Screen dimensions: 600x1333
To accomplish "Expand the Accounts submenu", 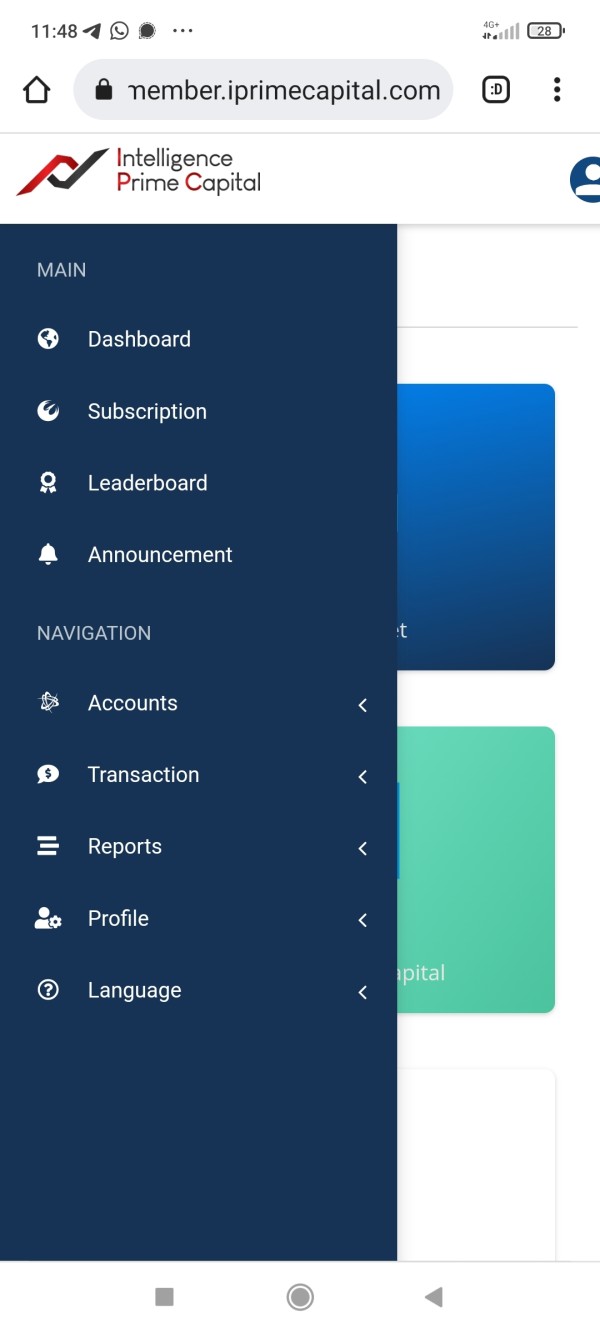I will [200, 704].
